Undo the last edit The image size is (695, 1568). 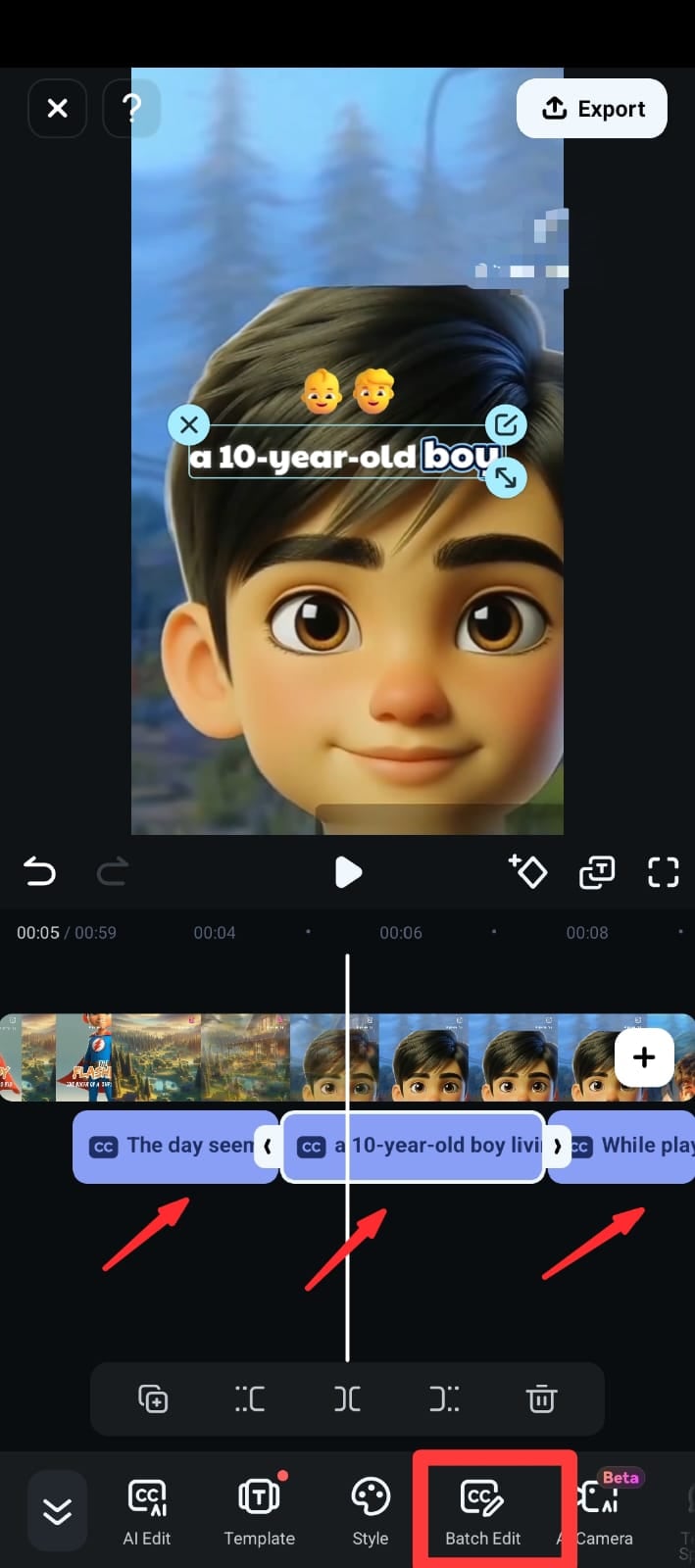coord(39,871)
